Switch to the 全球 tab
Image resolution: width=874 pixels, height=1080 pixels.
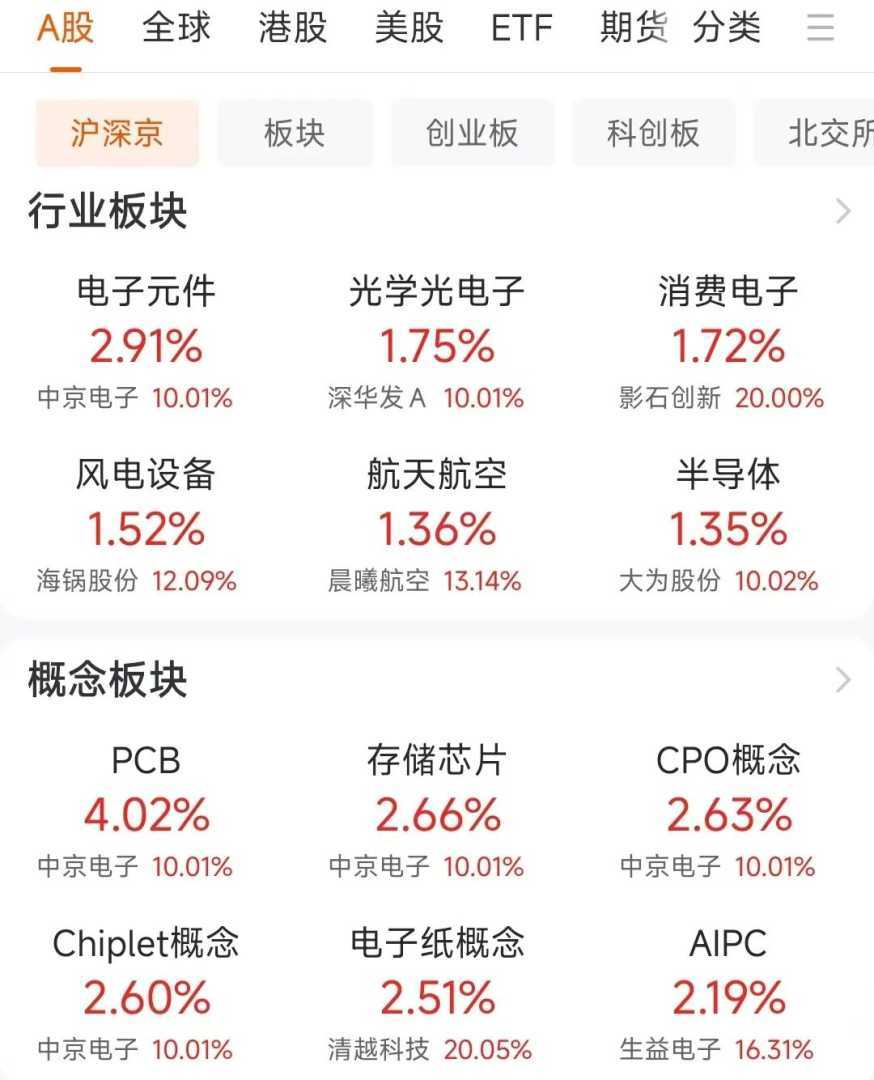pyautogui.click(x=177, y=28)
